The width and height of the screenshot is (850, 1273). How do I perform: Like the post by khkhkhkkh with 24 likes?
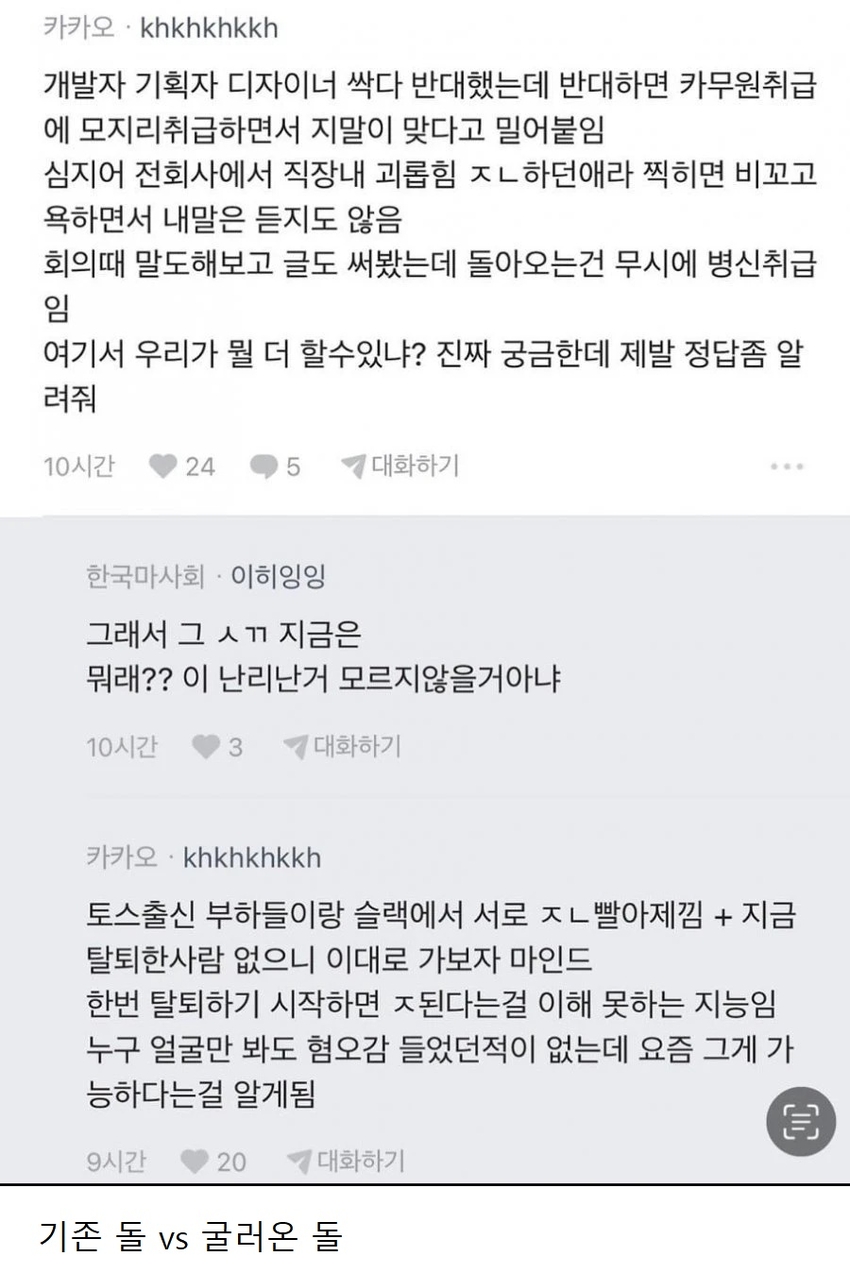[x=163, y=466]
